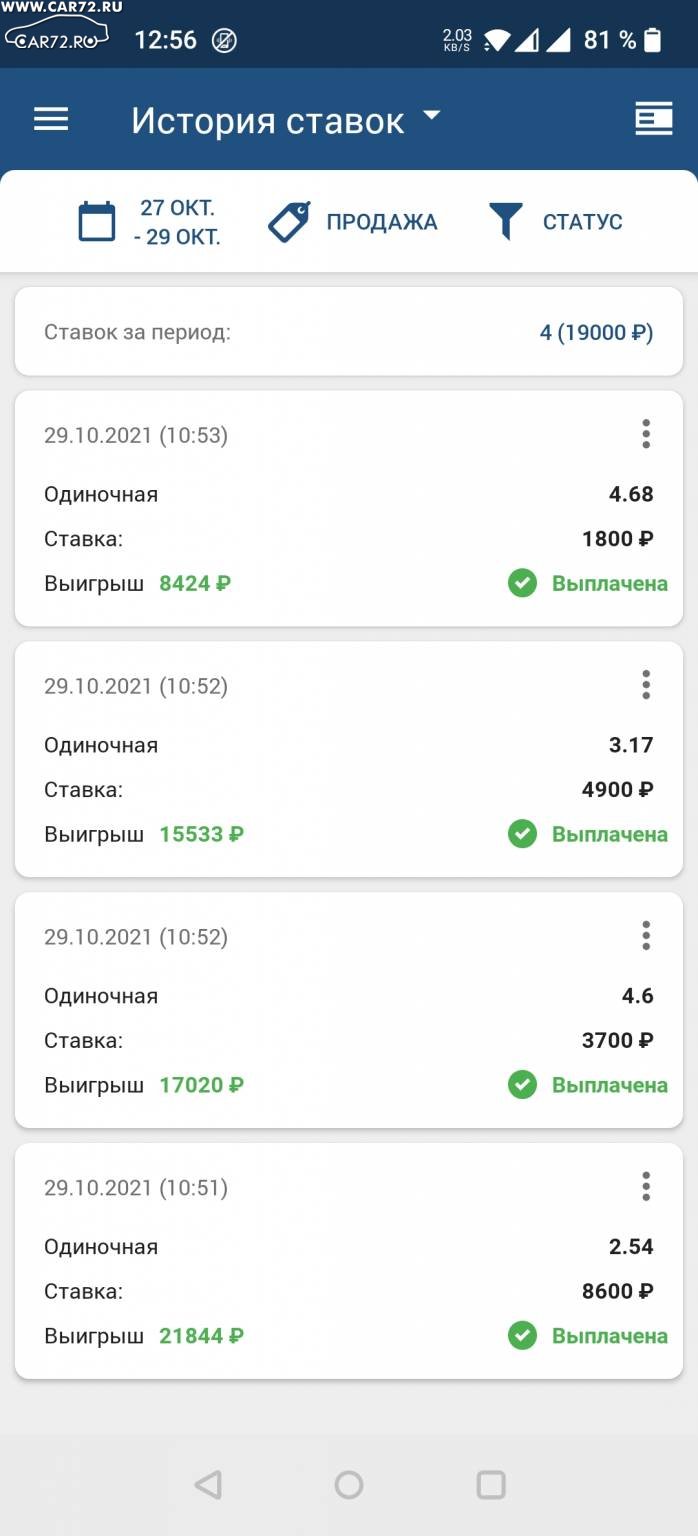View the bet card with 15533 ₽ winnings
698x1536 pixels.
pos(349,760)
